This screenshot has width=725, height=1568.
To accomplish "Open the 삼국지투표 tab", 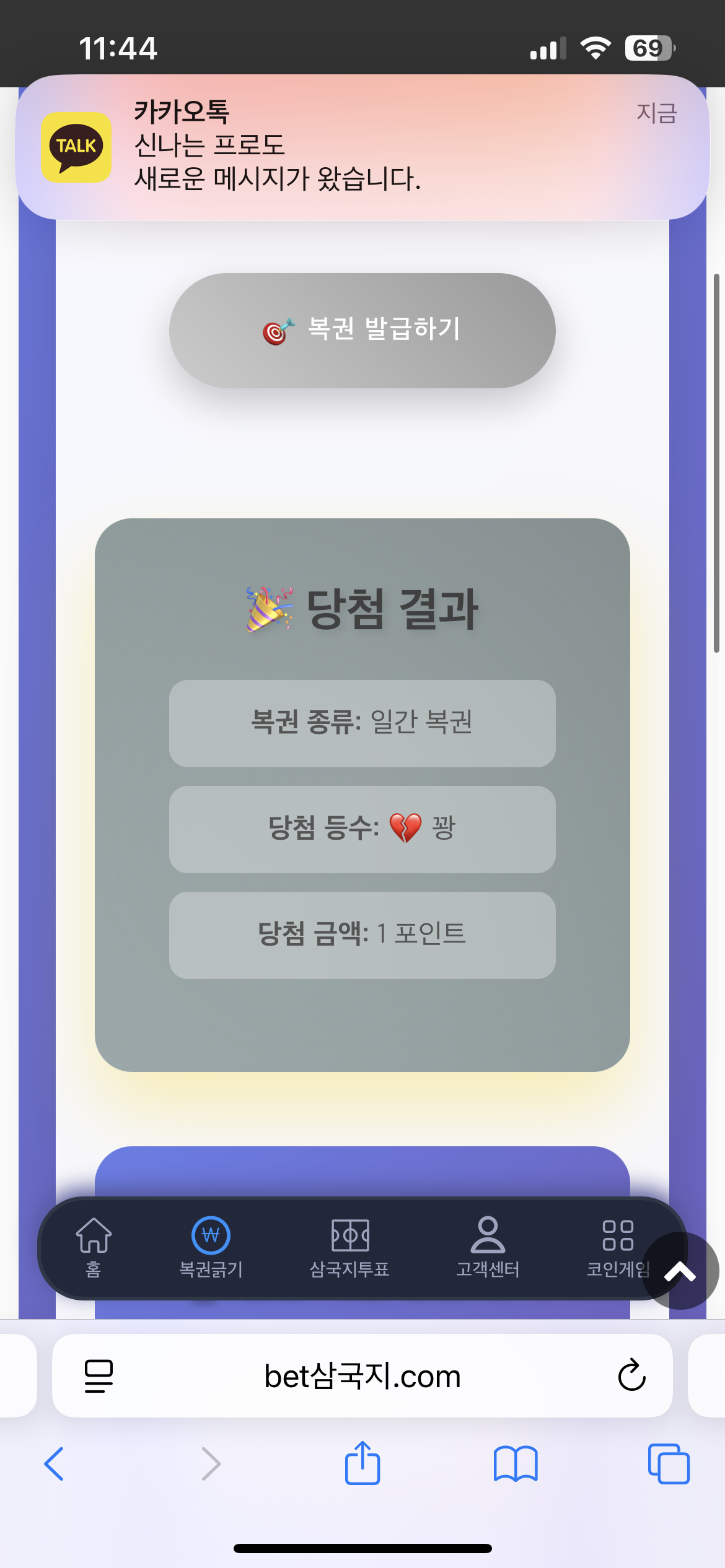I will pyautogui.click(x=349, y=1248).
